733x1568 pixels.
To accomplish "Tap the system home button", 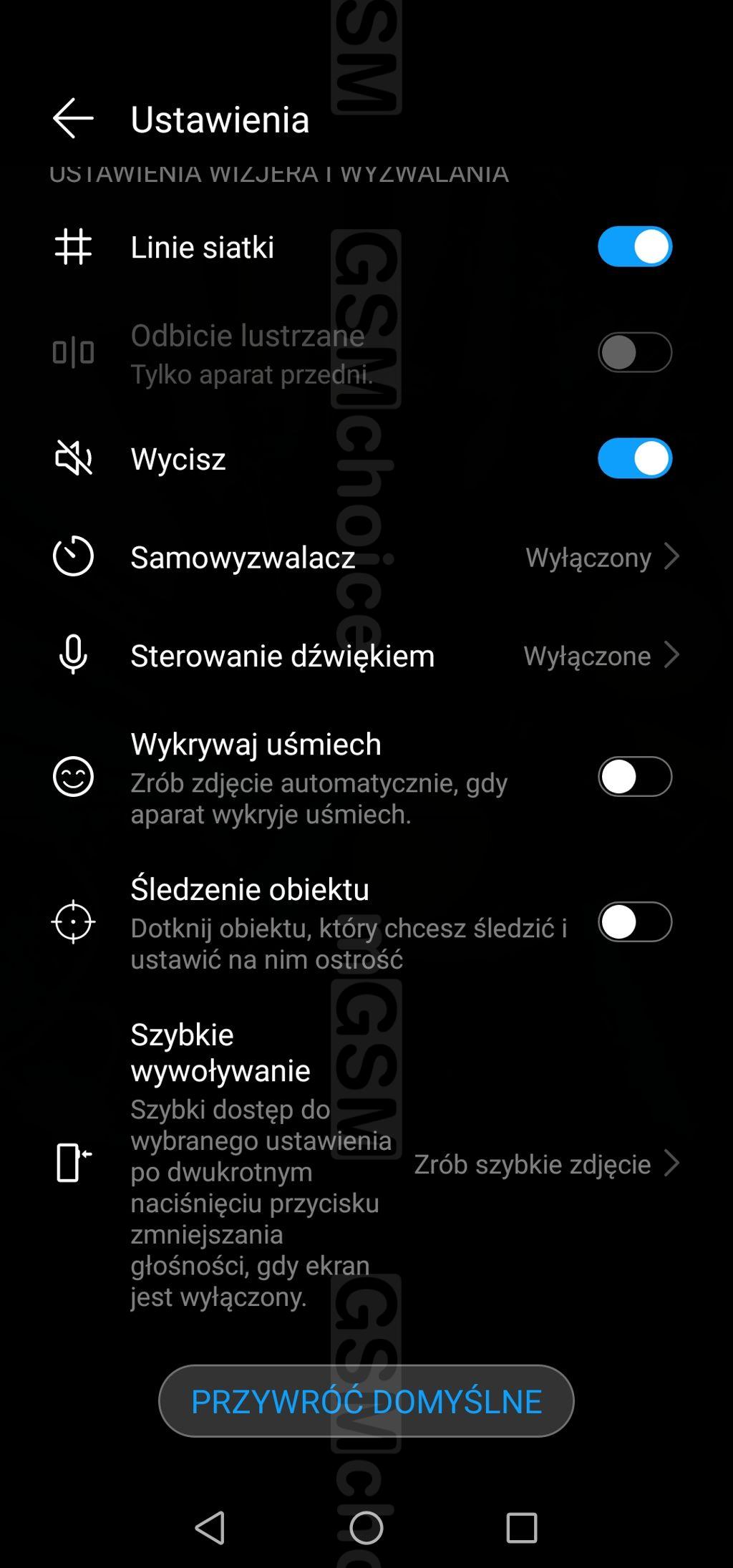I will coord(366,1528).
